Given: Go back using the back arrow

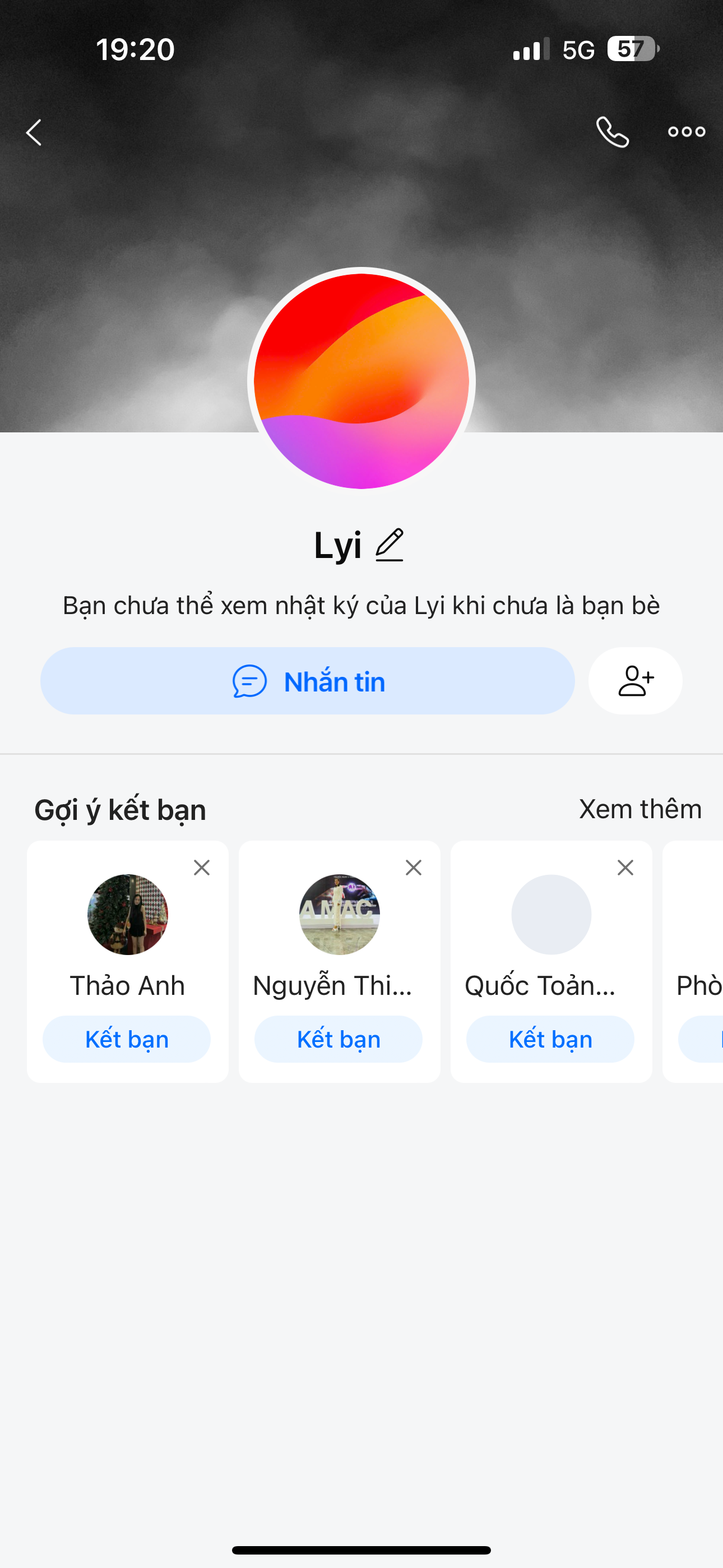Looking at the screenshot, I should point(34,132).
